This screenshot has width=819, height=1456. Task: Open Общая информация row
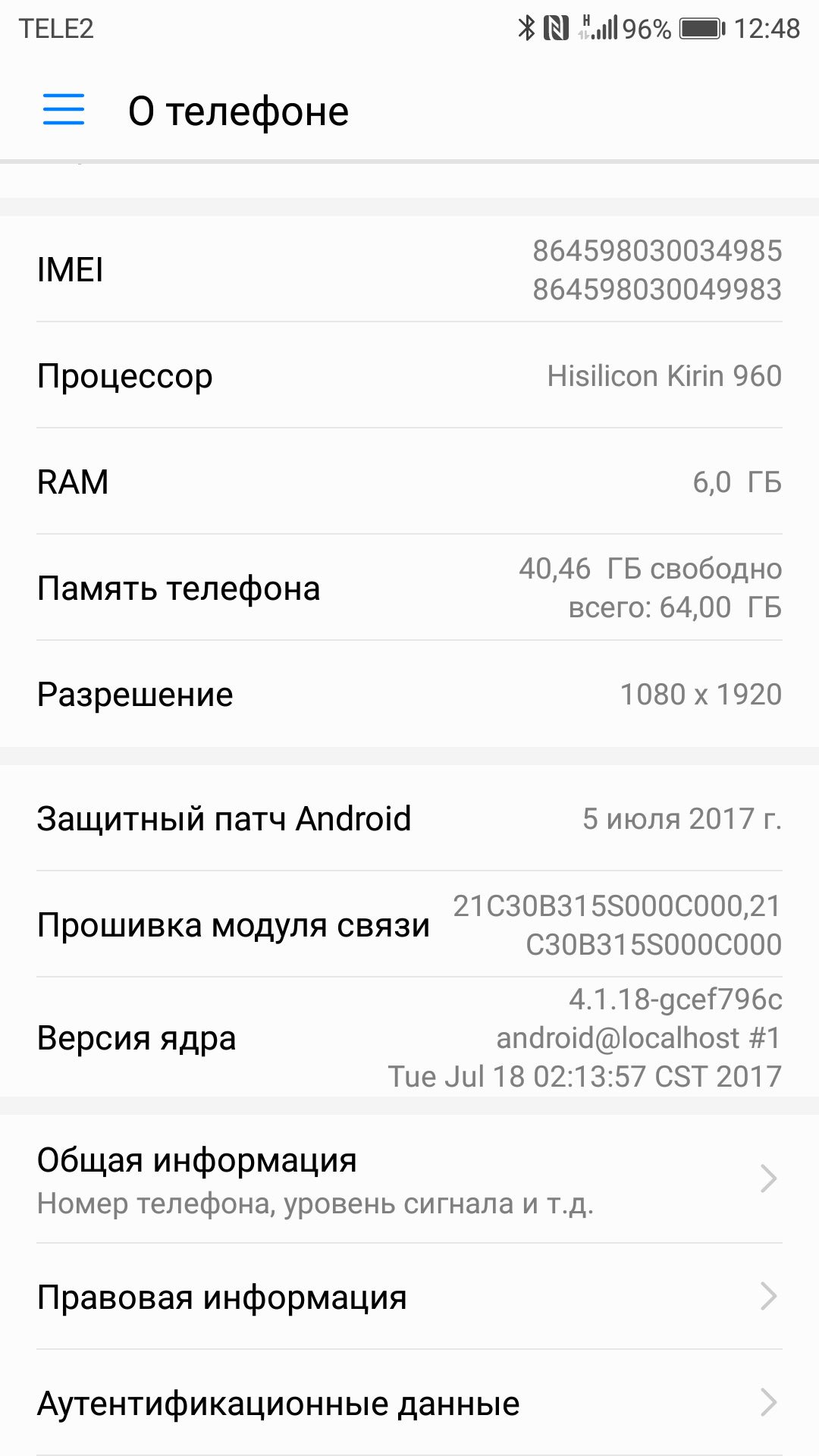tap(409, 1178)
